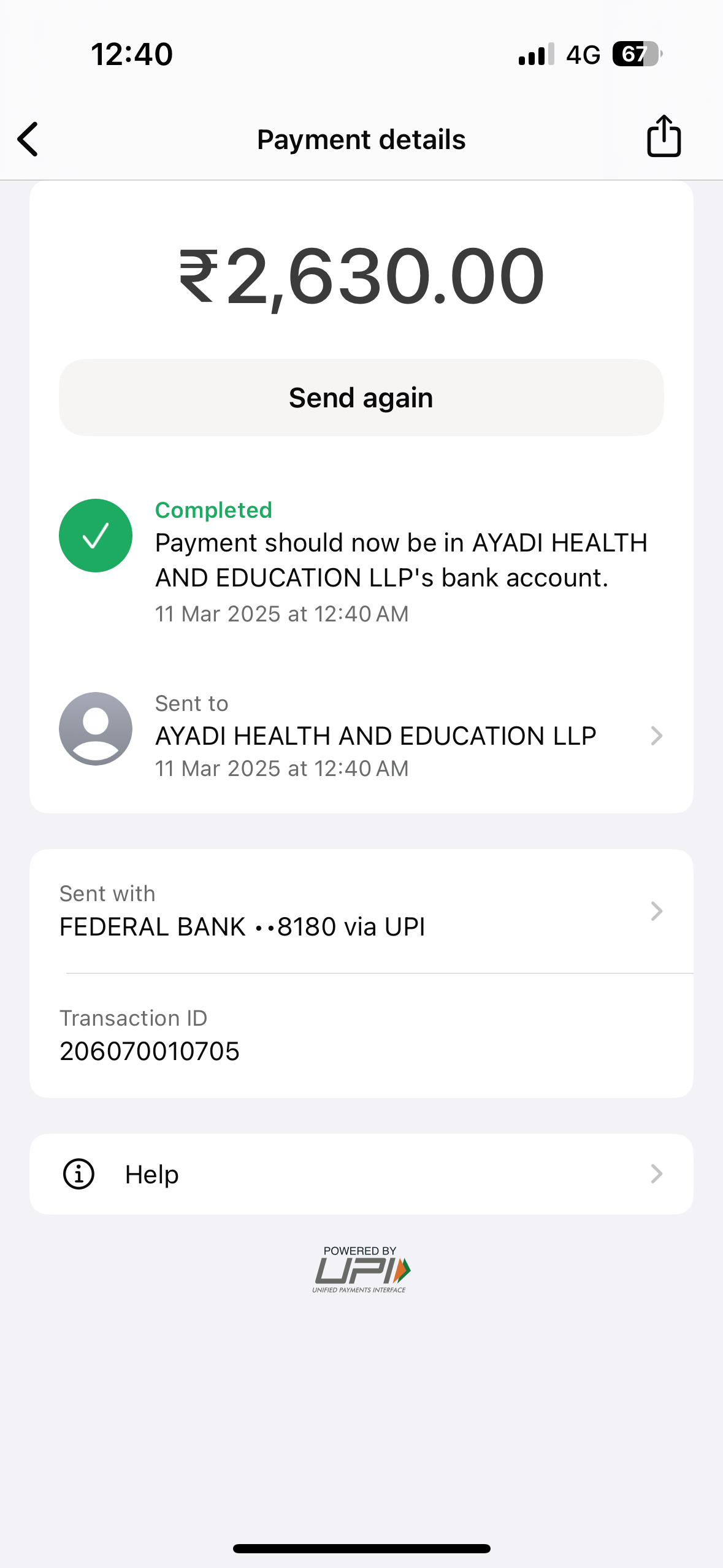Viewport: 723px width, 1568px height.
Task: Open recipient AYADI HEALTH AND EDUCATION LLP
Action: pyautogui.click(x=375, y=736)
